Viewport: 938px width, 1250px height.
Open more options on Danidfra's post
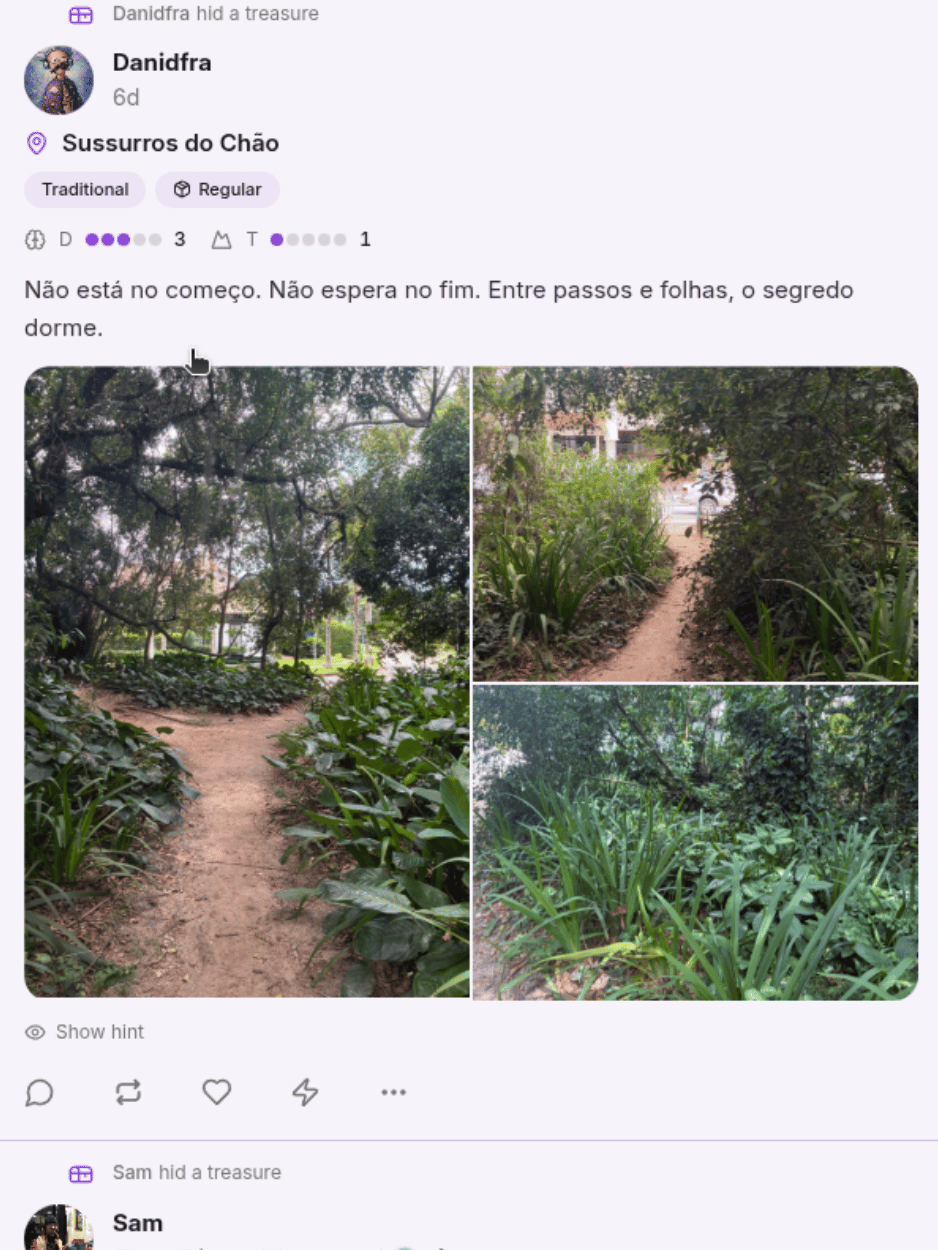coord(394,1093)
